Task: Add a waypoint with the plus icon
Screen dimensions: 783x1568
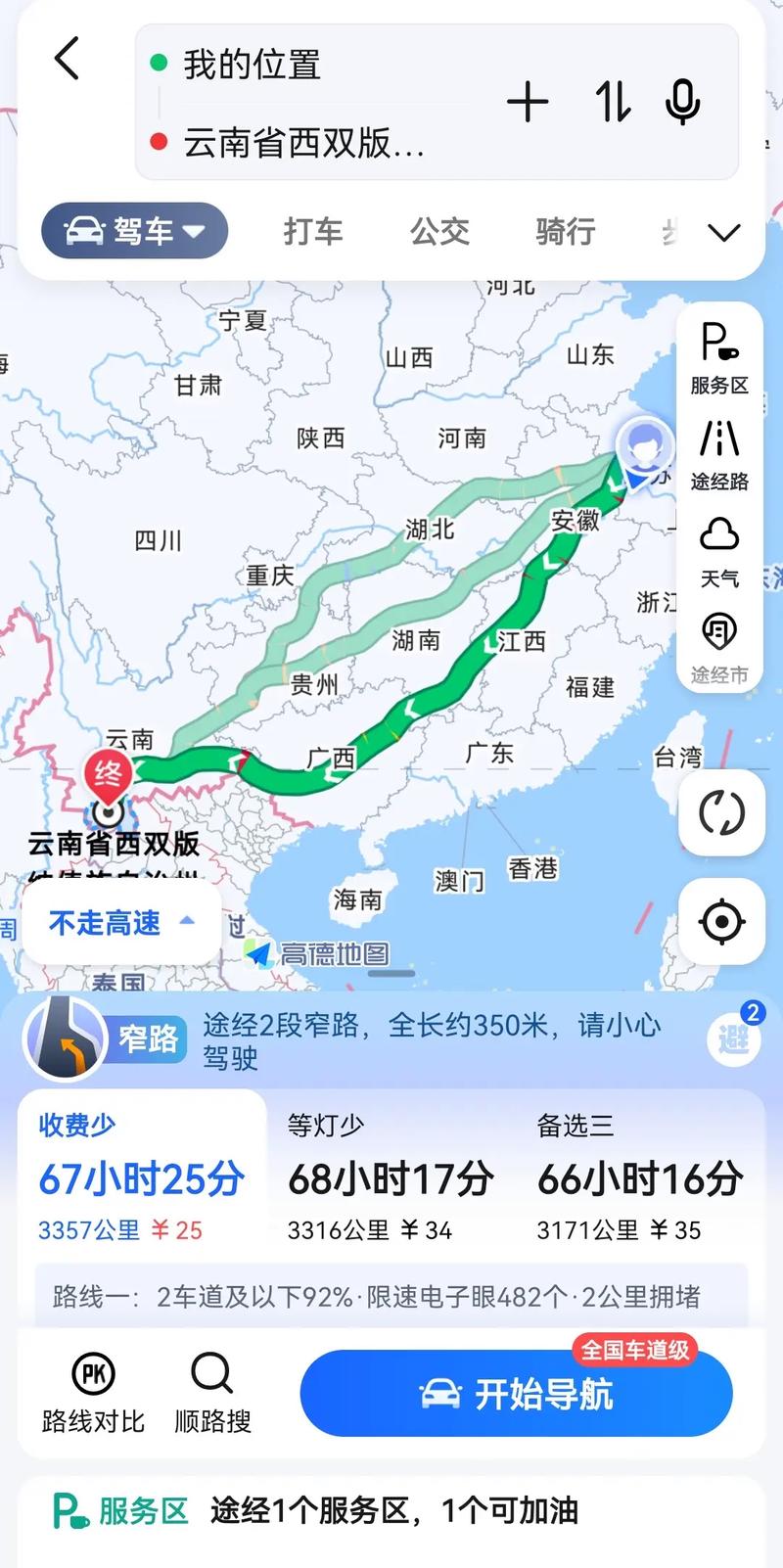Action: tap(529, 103)
